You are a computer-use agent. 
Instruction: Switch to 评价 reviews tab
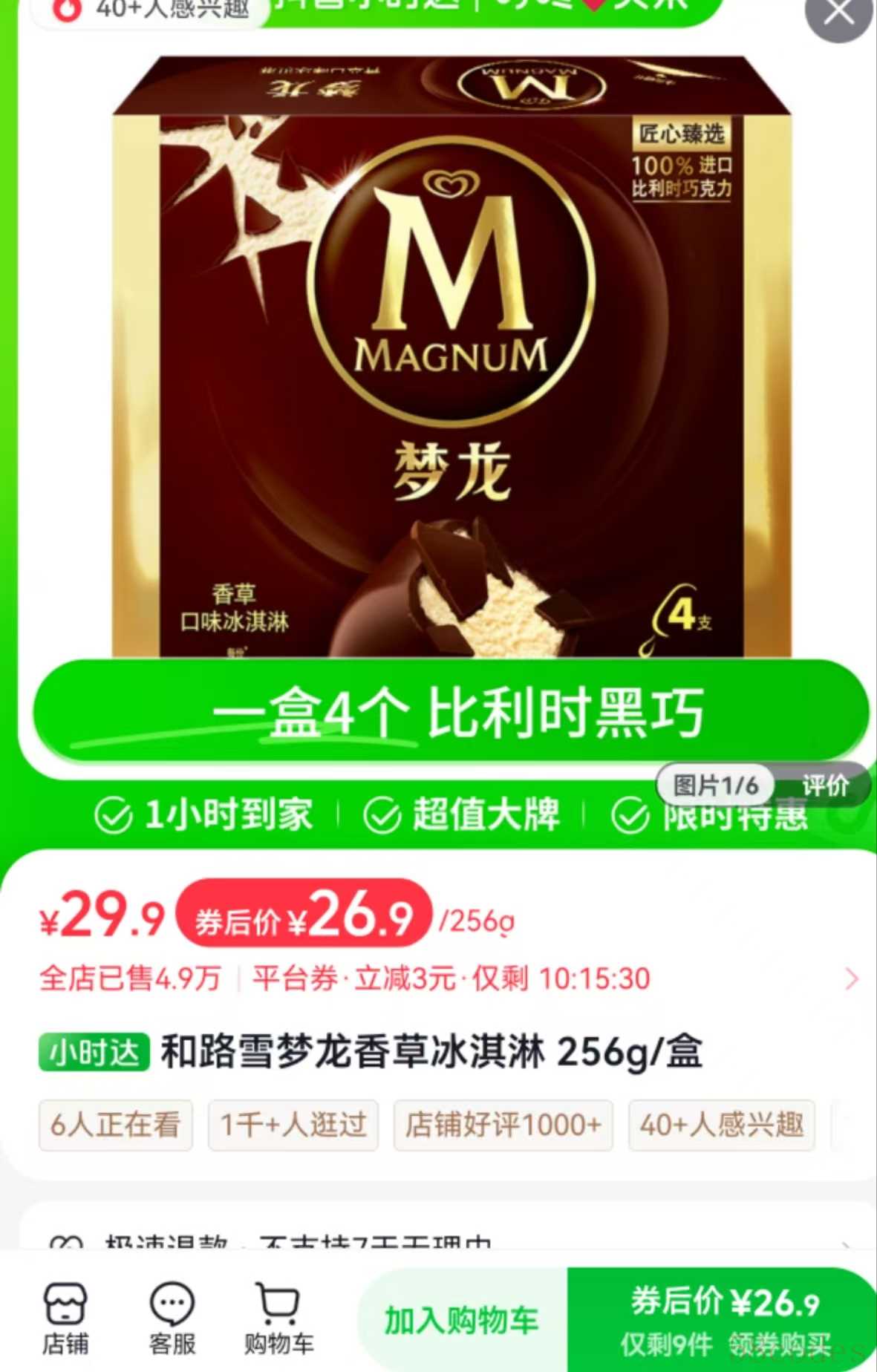824,785
